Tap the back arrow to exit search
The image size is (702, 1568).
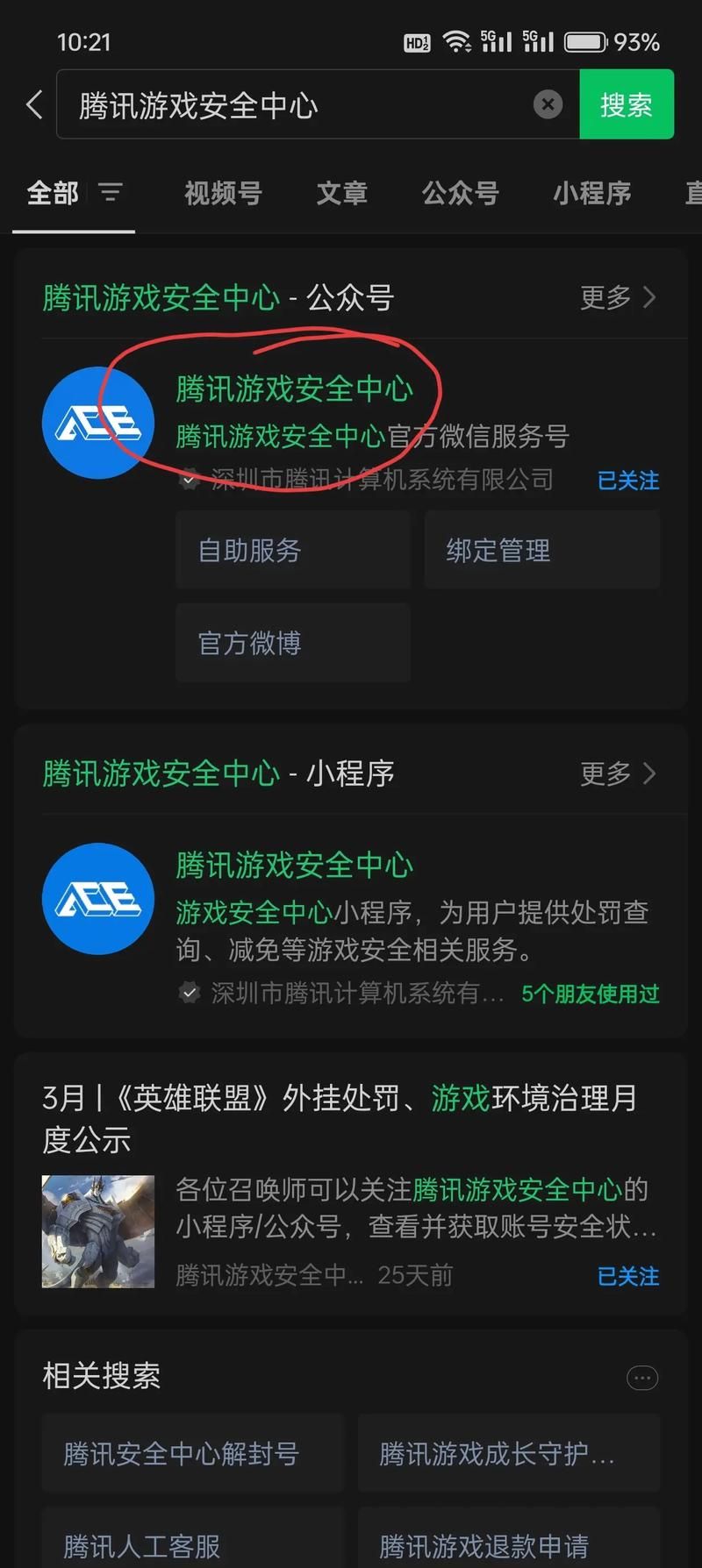(x=33, y=104)
